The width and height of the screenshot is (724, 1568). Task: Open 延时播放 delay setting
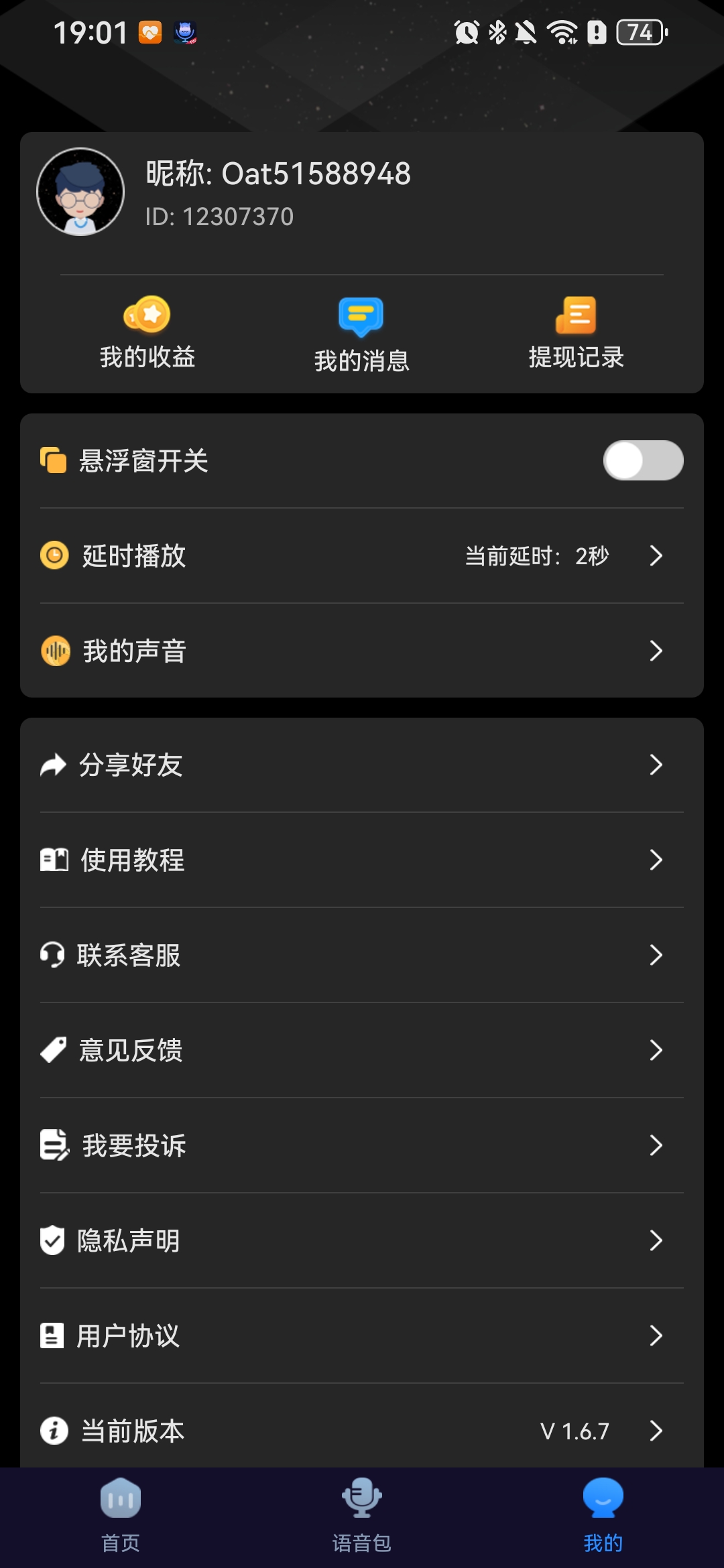click(362, 556)
